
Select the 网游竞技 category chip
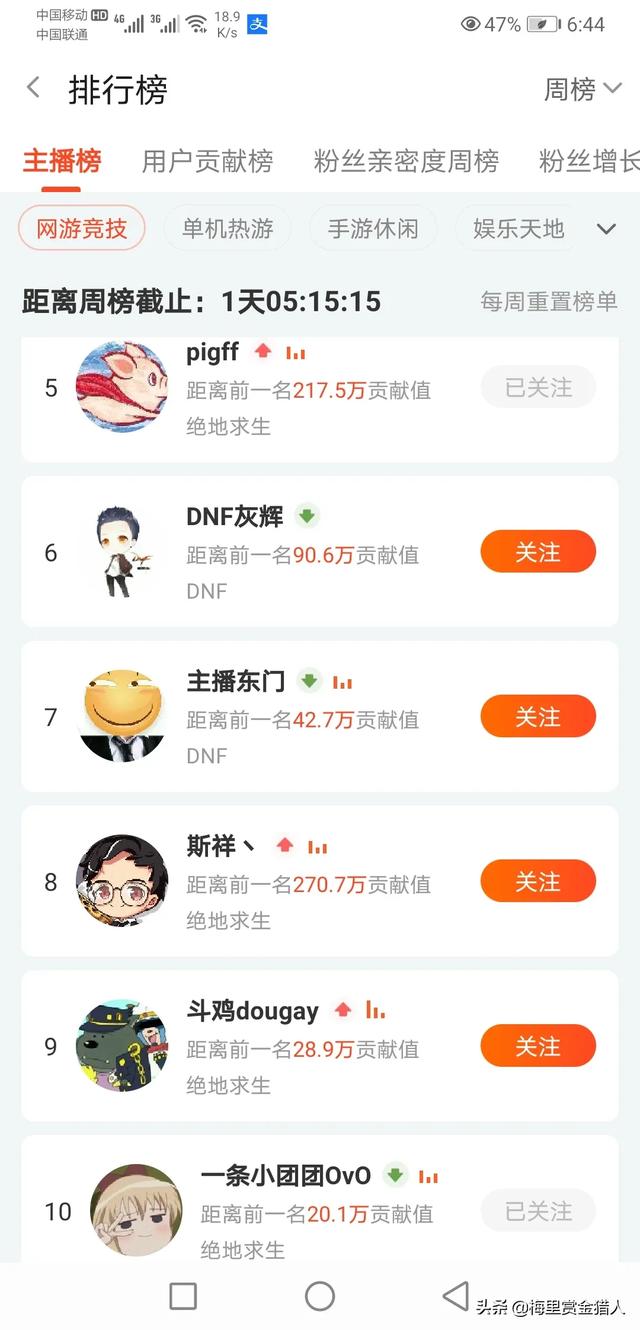click(82, 229)
